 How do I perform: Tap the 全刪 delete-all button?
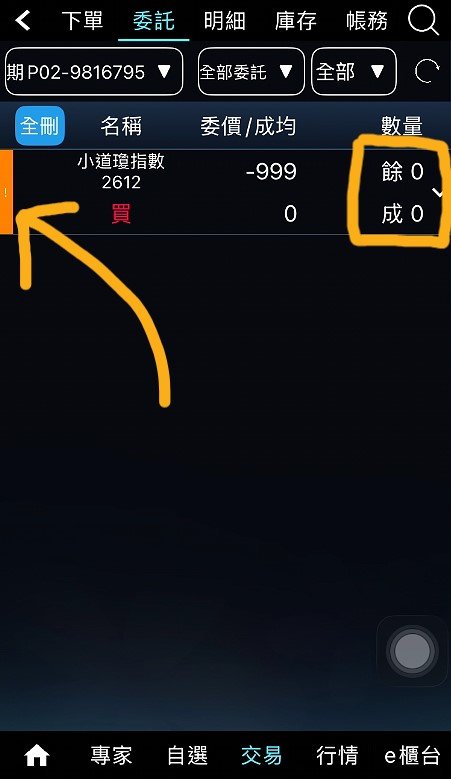(40, 126)
